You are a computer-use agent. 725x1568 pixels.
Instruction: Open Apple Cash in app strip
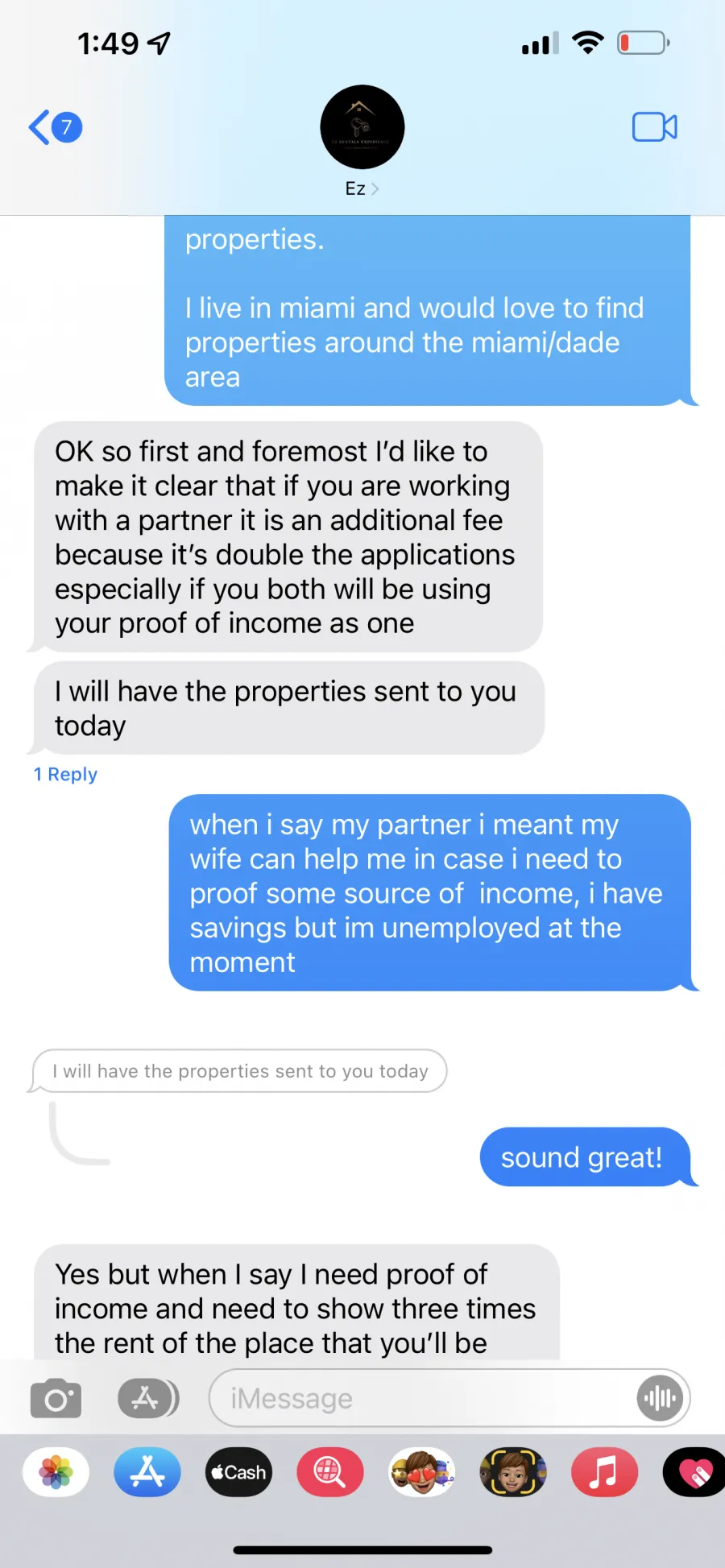pyautogui.click(x=238, y=1472)
